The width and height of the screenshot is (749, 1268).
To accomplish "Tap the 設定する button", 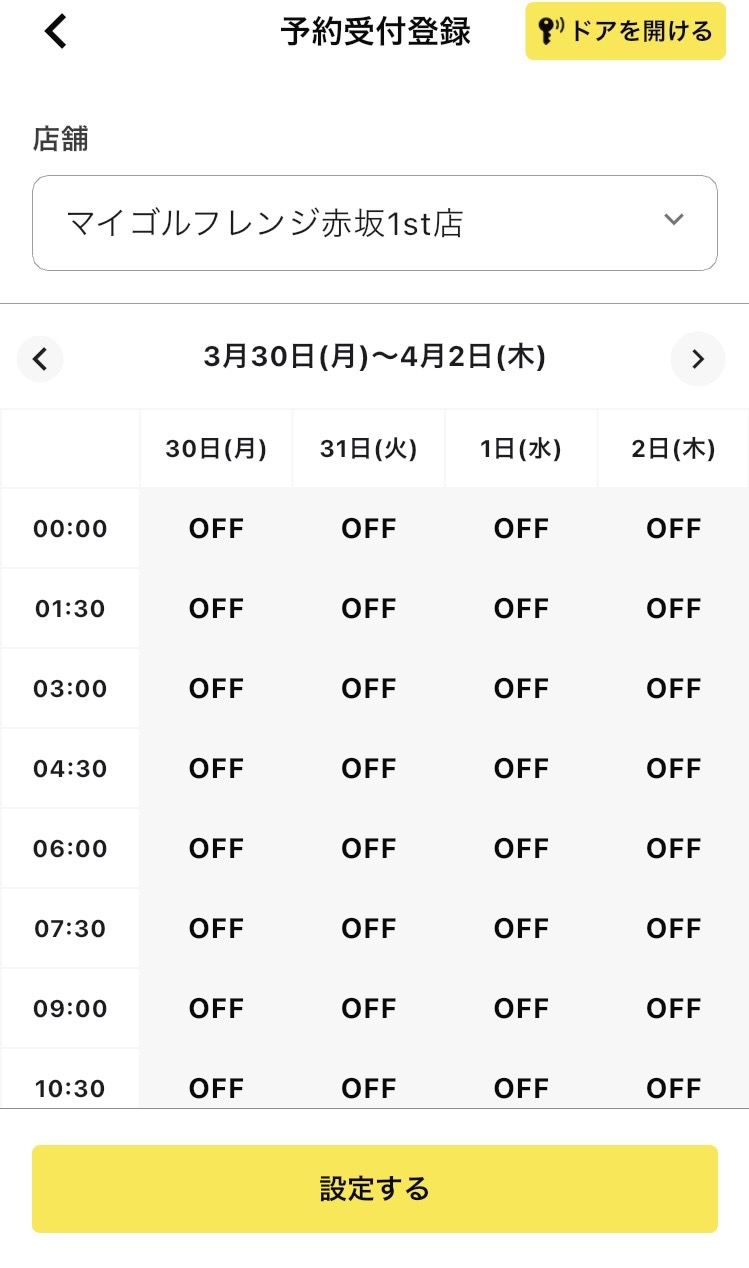I will click(374, 1188).
